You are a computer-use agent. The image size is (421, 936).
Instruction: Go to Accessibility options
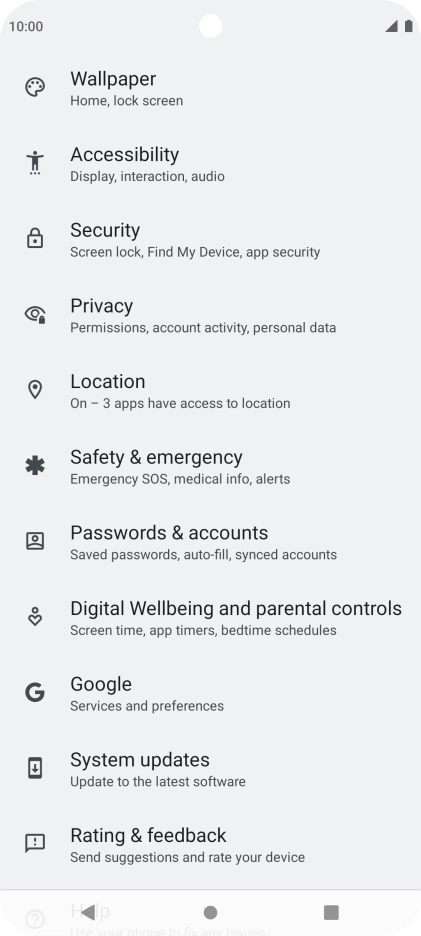point(210,164)
